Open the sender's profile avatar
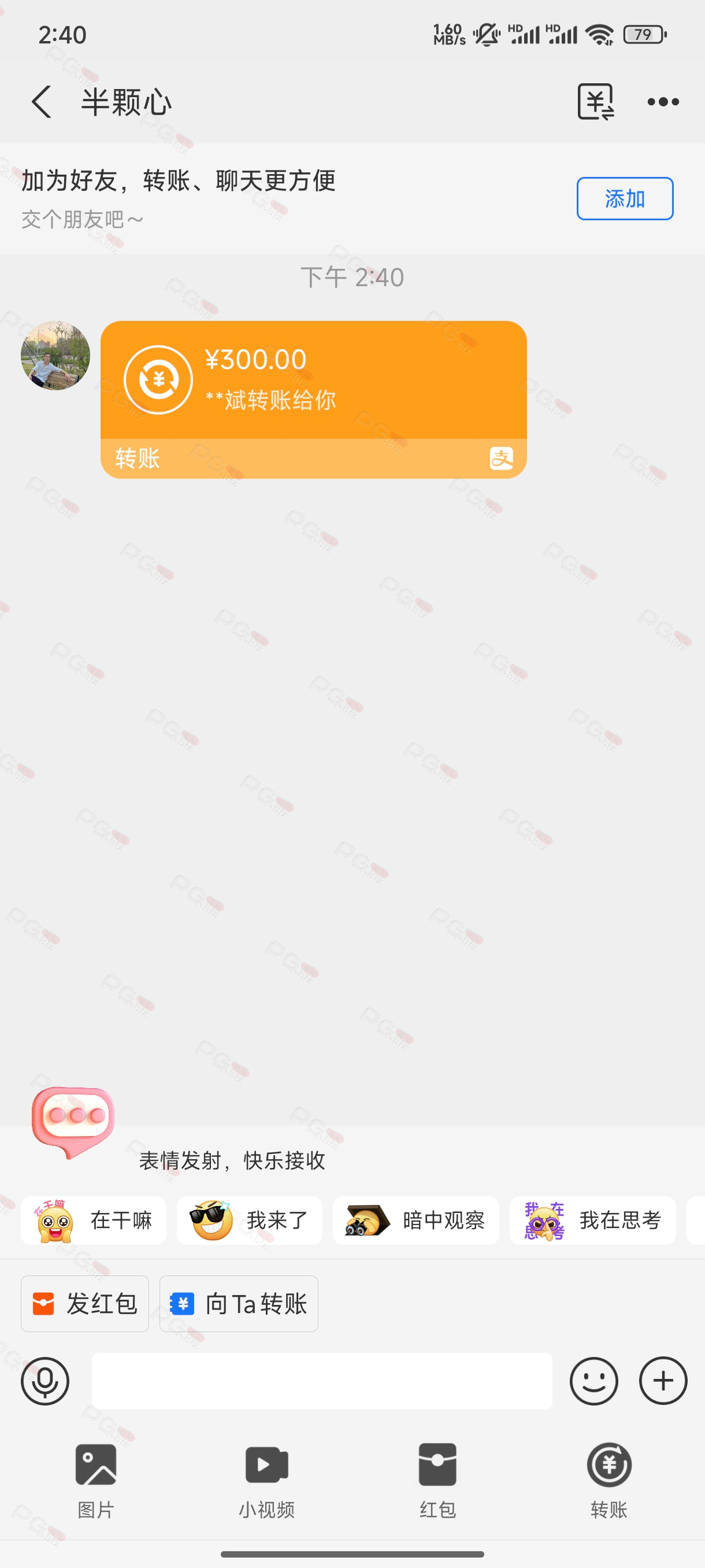The height and width of the screenshot is (1568, 705). (x=55, y=356)
